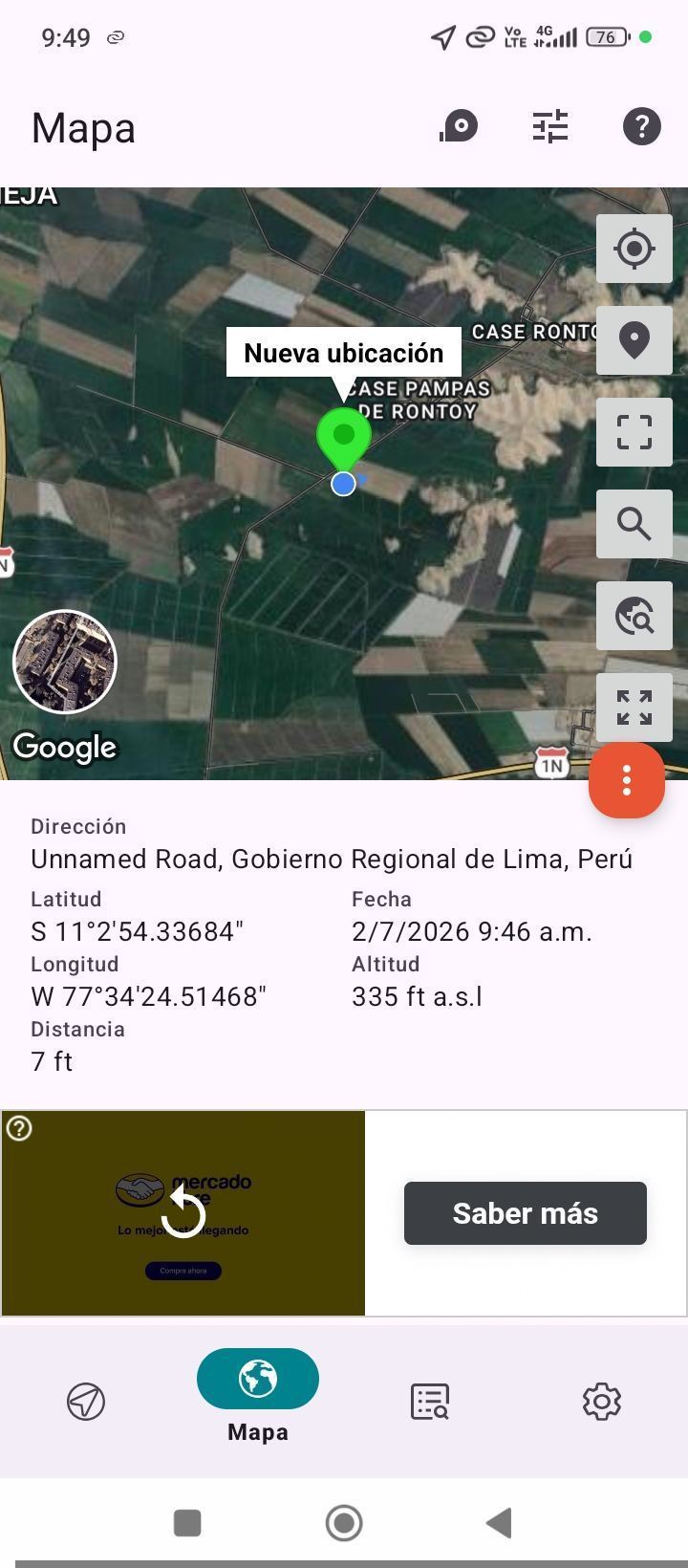This screenshot has height=1568, width=688.
Task: Tap Saber más on the ad
Action: coord(526,1213)
